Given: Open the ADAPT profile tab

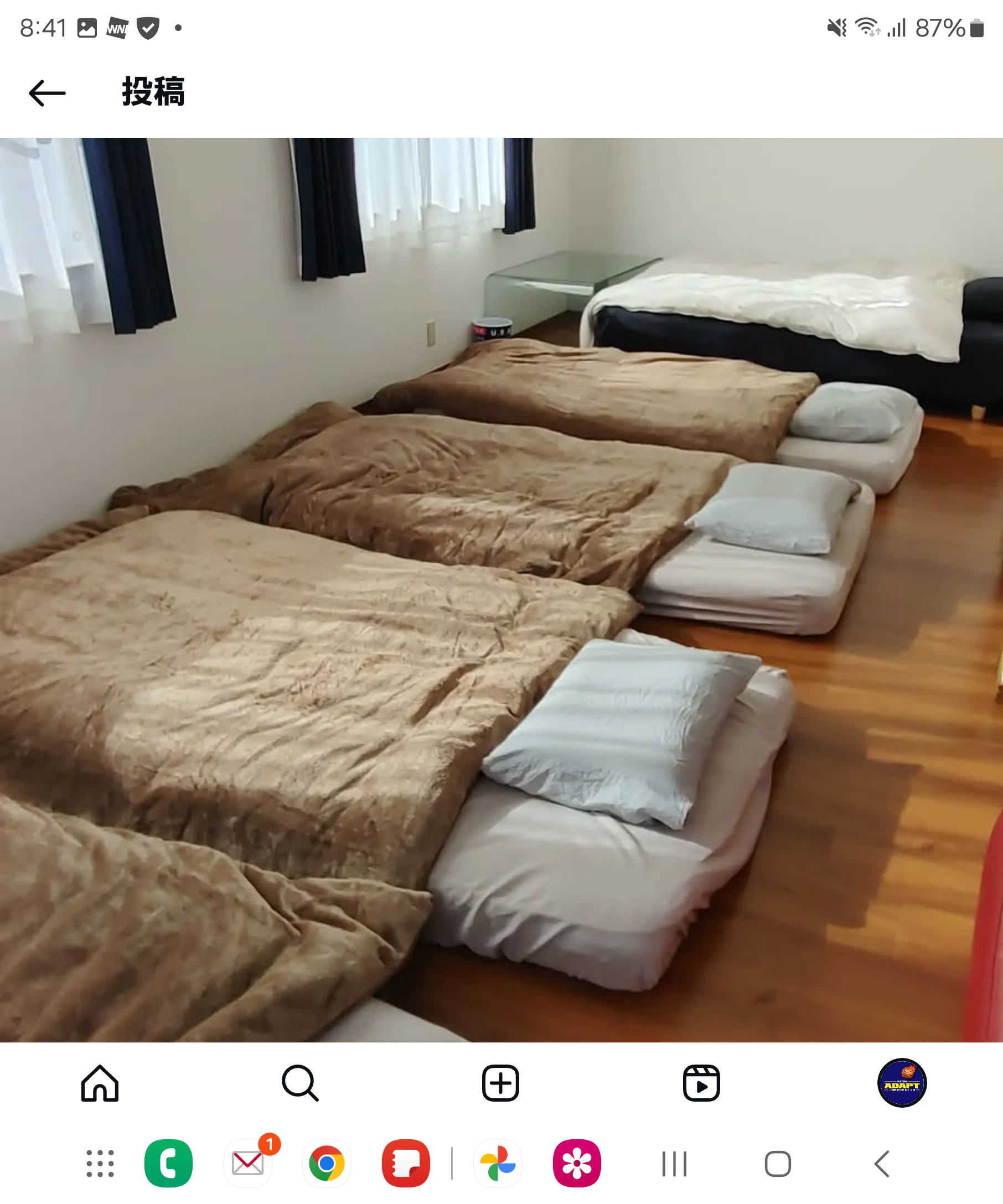Looking at the screenshot, I should (x=902, y=1083).
